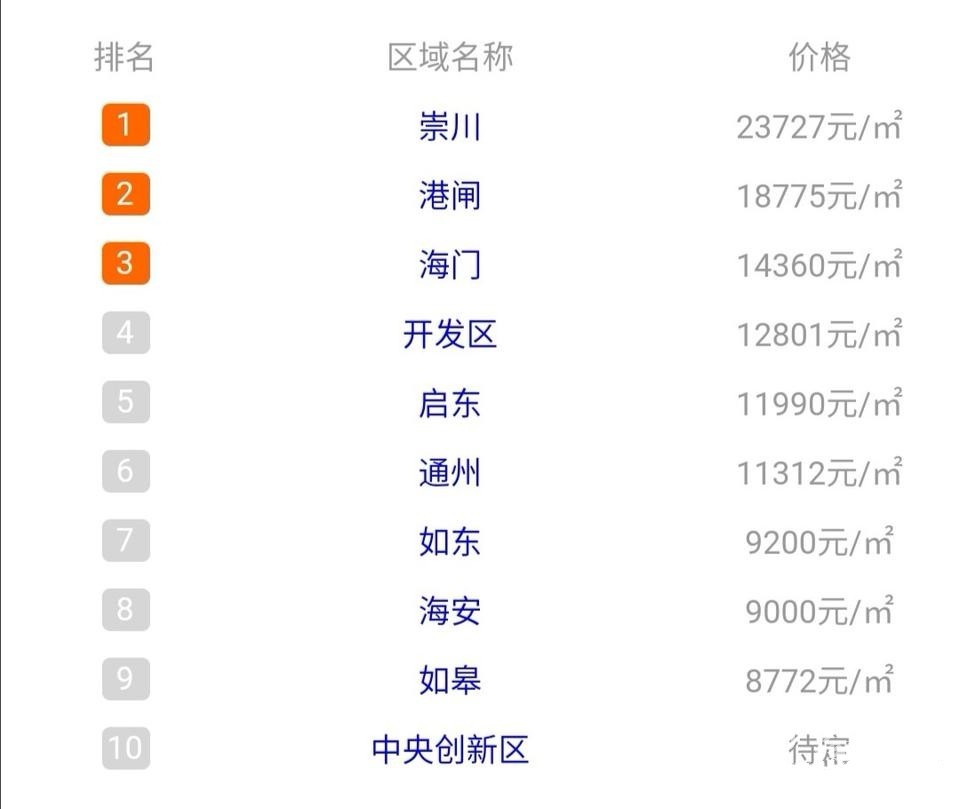Open the 中央创新区 link
960x809 pixels.
[449, 749]
